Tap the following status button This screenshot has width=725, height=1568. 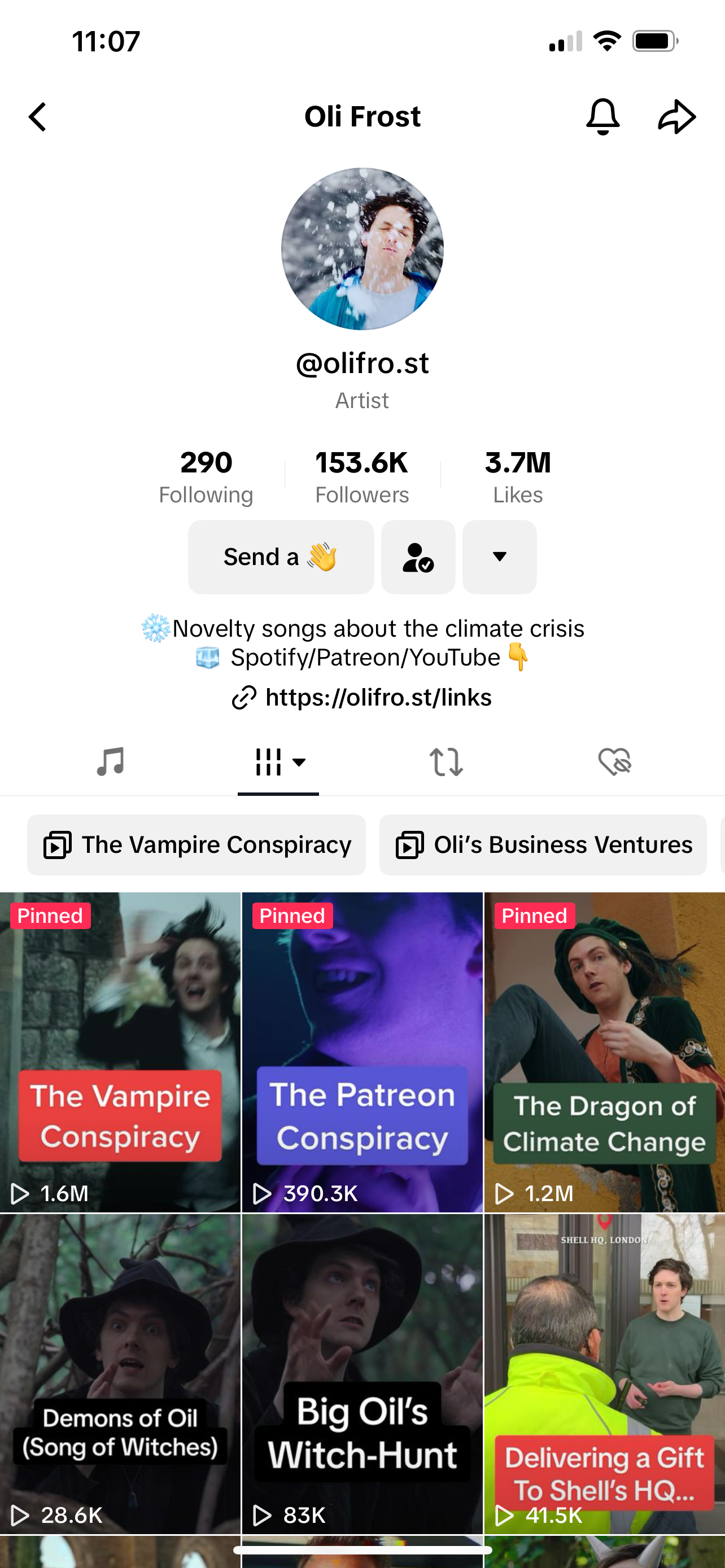[418, 557]
